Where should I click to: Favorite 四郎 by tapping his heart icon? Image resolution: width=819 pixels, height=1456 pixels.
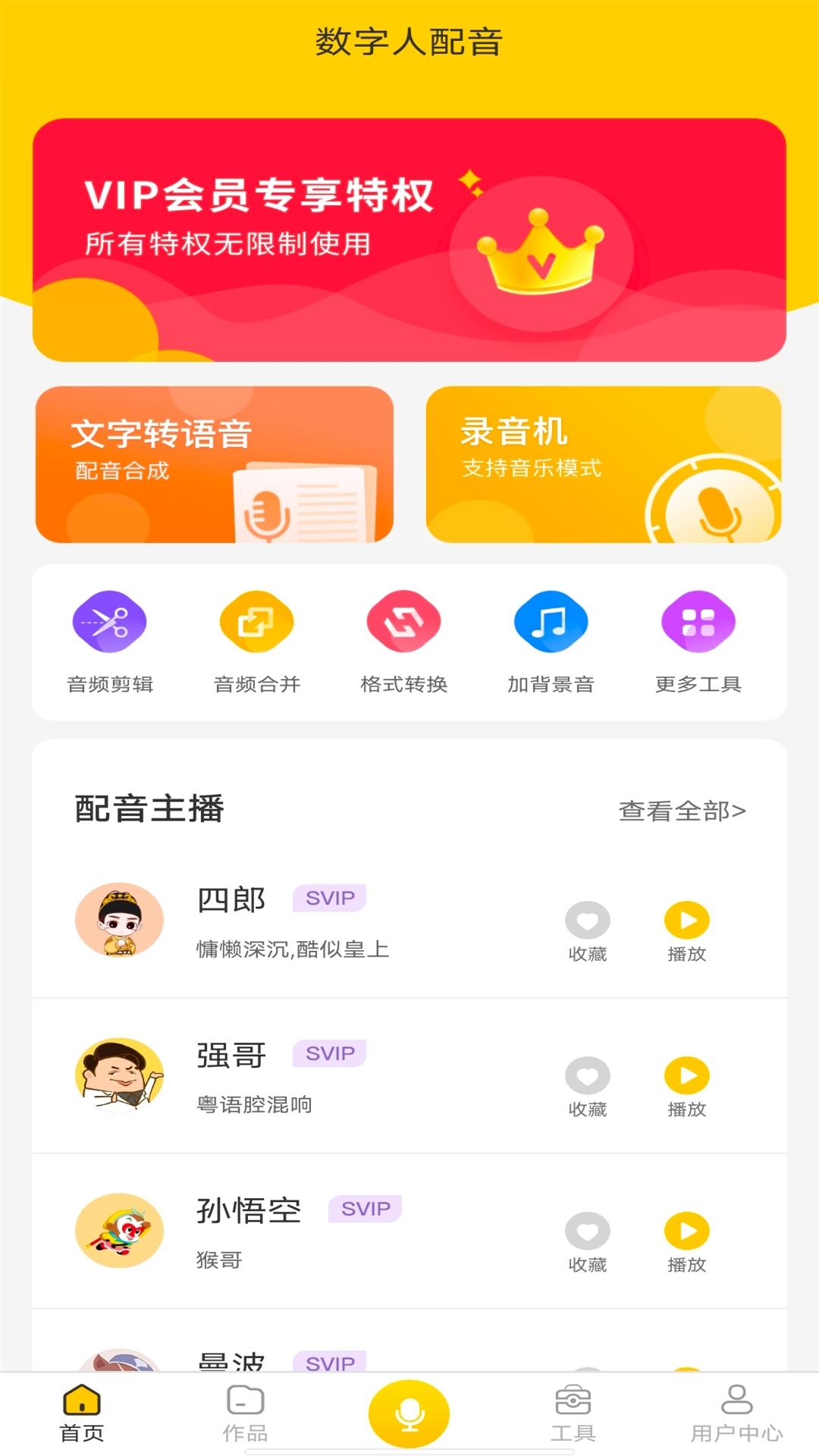[x=588, y=921]
